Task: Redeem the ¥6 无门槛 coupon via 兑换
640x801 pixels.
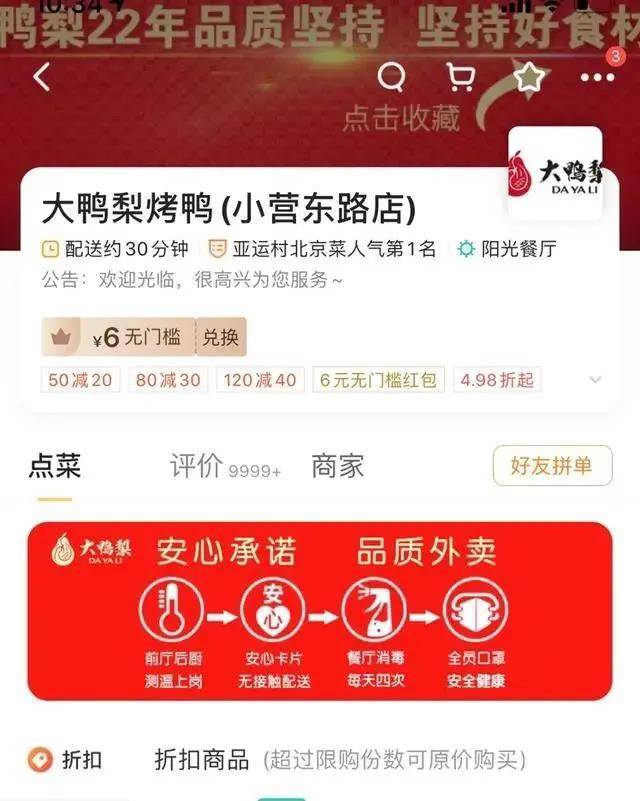Action: 220,338
